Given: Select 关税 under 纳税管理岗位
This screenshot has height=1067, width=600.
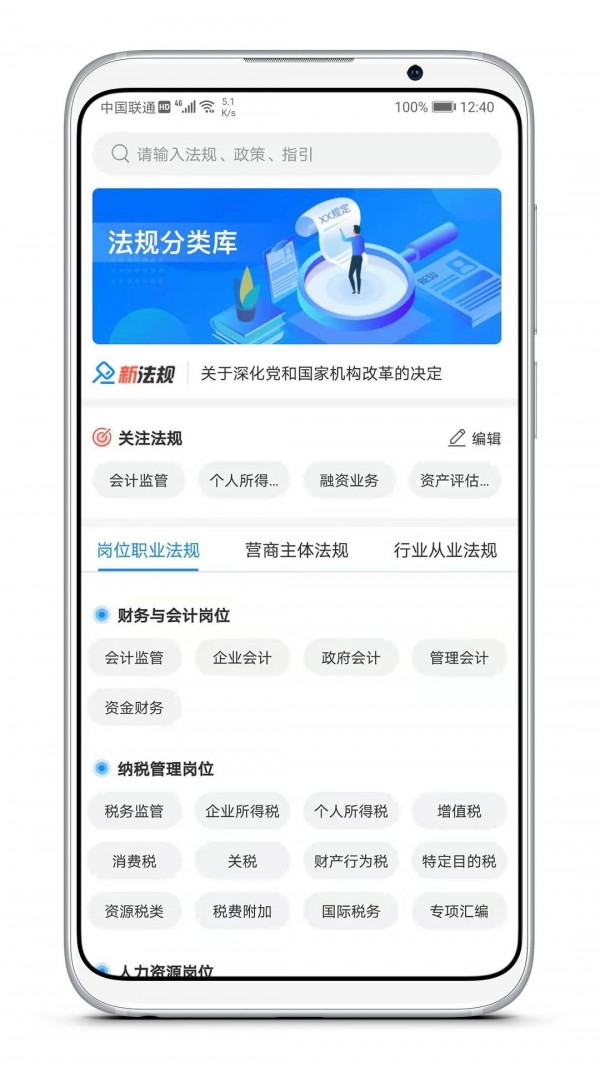Looking at the screenshot, I should point(242,861).
